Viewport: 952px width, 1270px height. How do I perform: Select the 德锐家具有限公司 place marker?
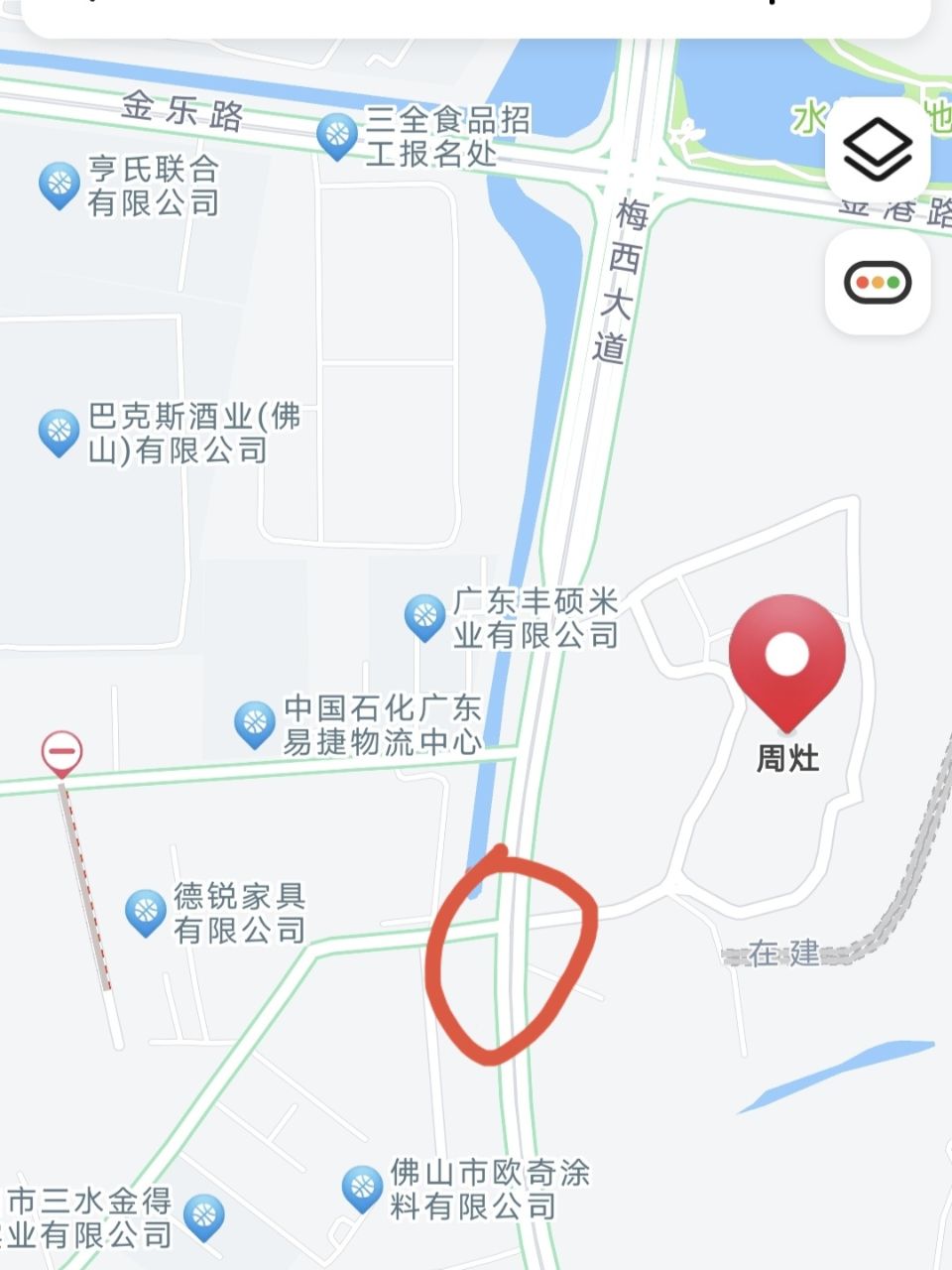(x=146, y=912)
